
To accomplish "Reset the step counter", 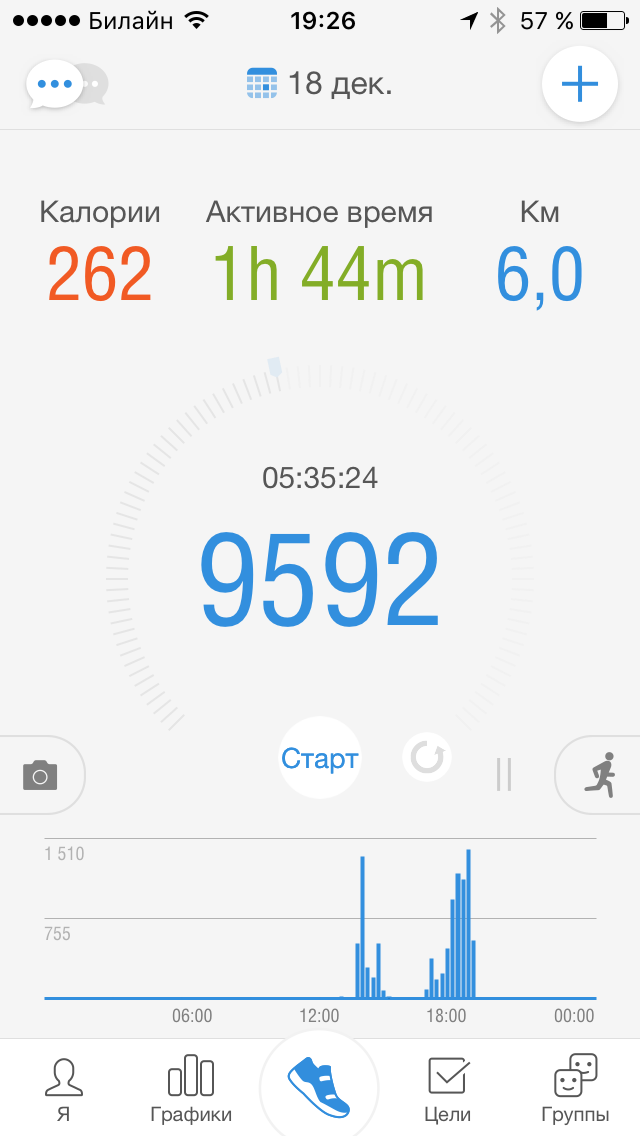I will coord(427,758).
